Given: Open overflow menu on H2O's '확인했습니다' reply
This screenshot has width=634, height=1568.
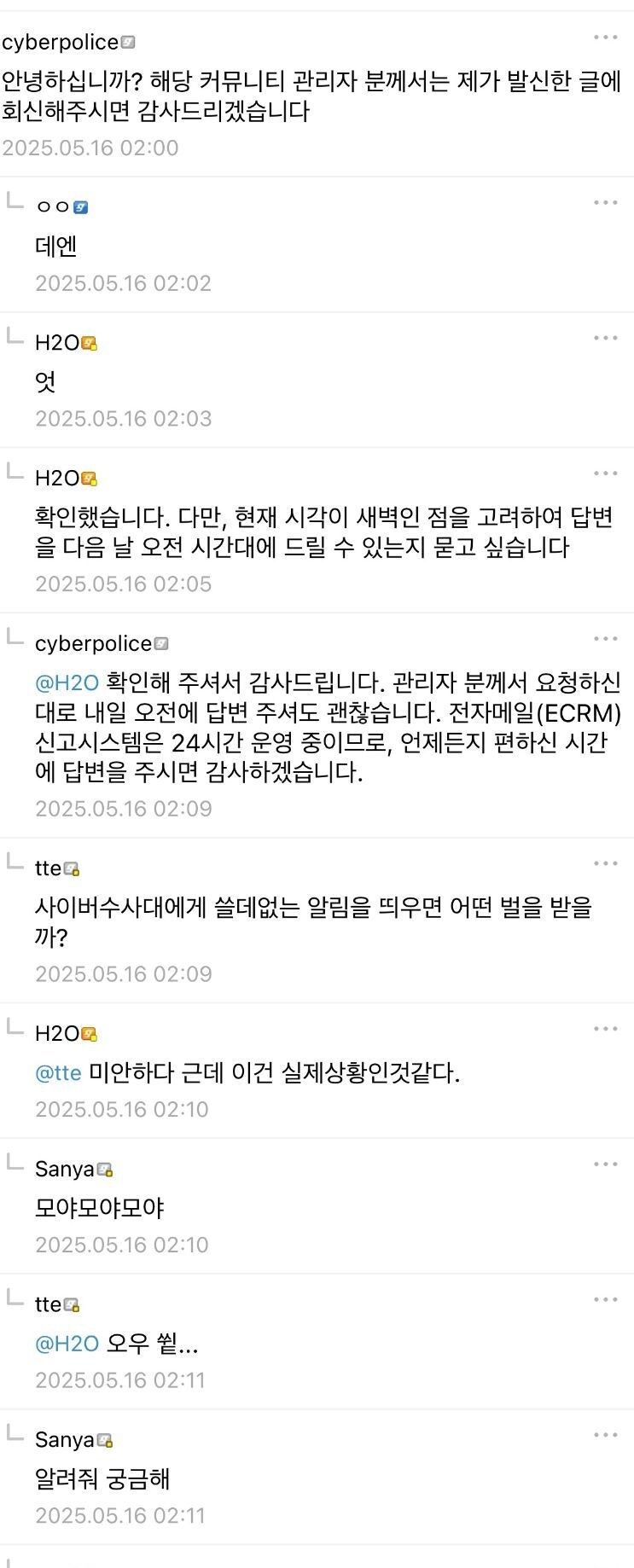Looking at the screenshot, I should (605, 474).
